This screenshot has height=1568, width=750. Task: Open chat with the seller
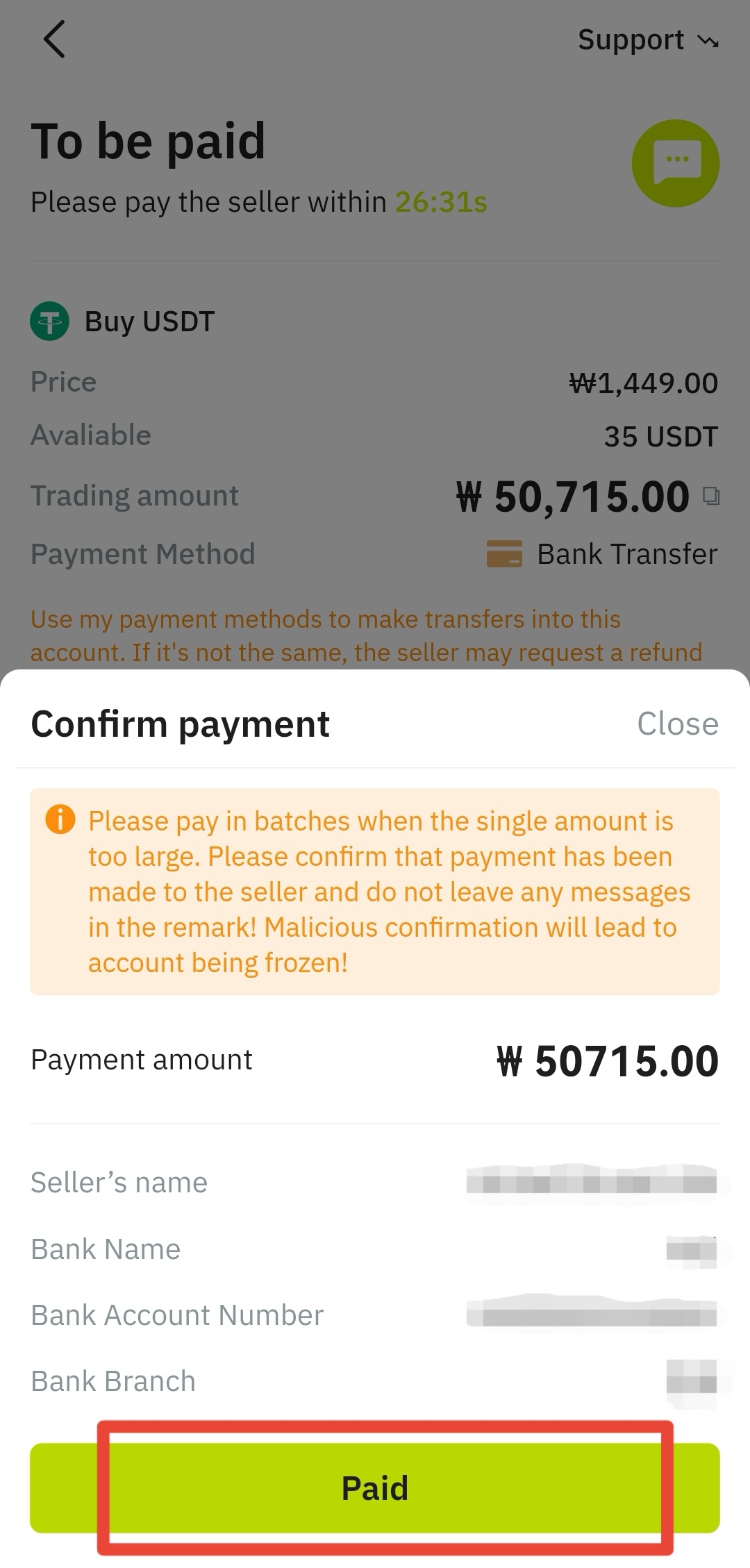click(675, 163)
